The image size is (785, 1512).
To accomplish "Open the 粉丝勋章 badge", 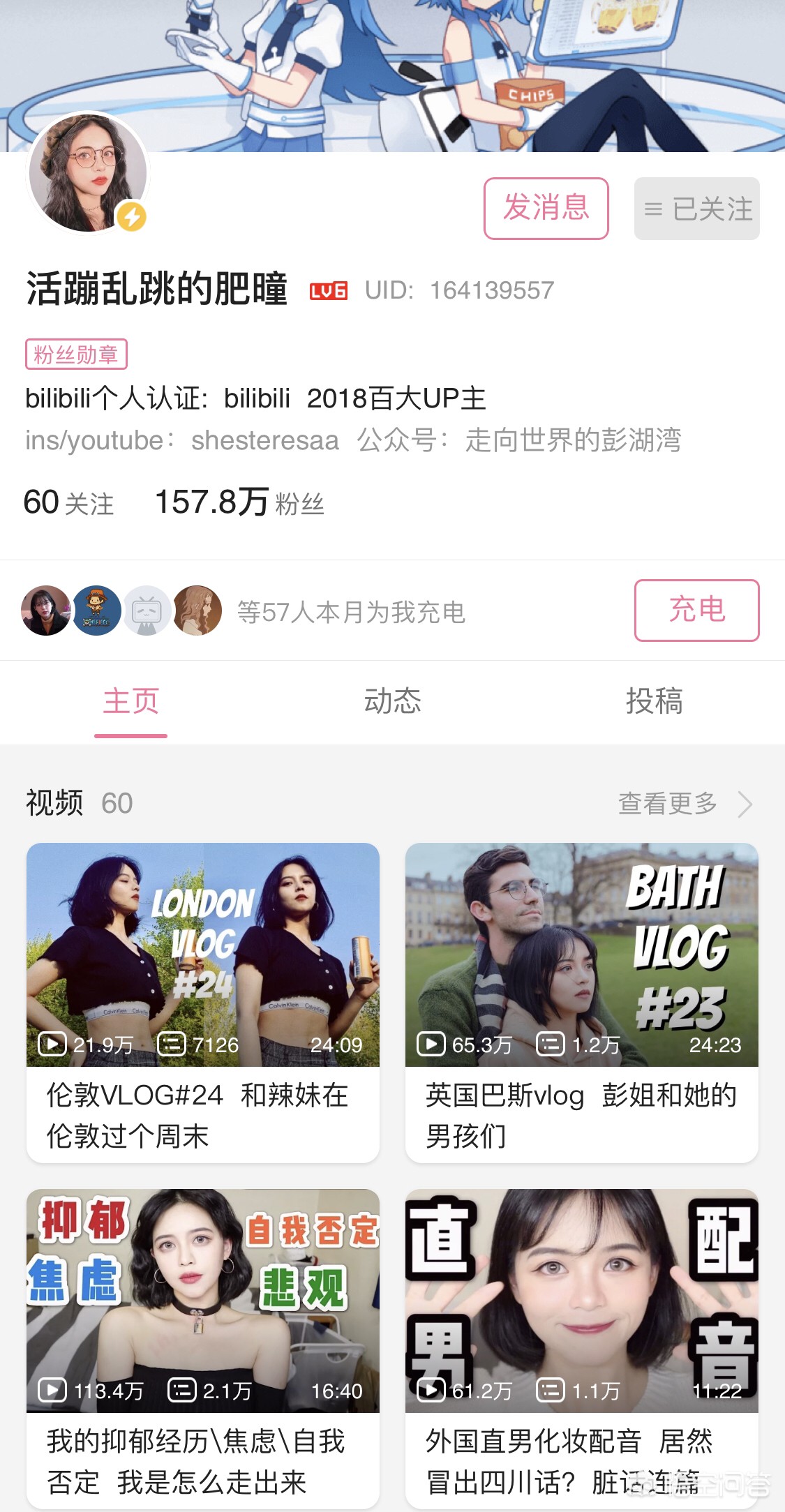I will pos(76,354).
